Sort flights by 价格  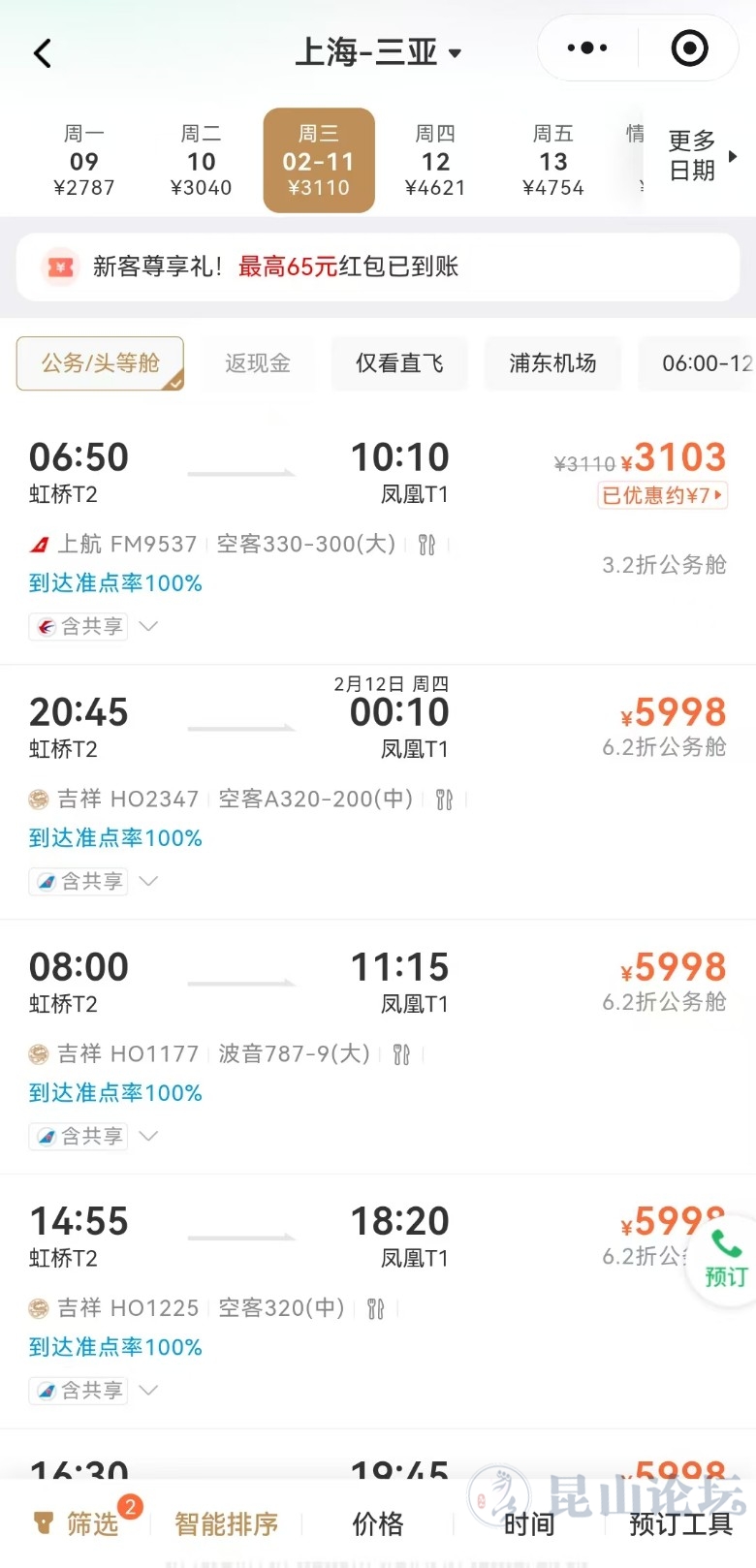tap(377, 1524)
